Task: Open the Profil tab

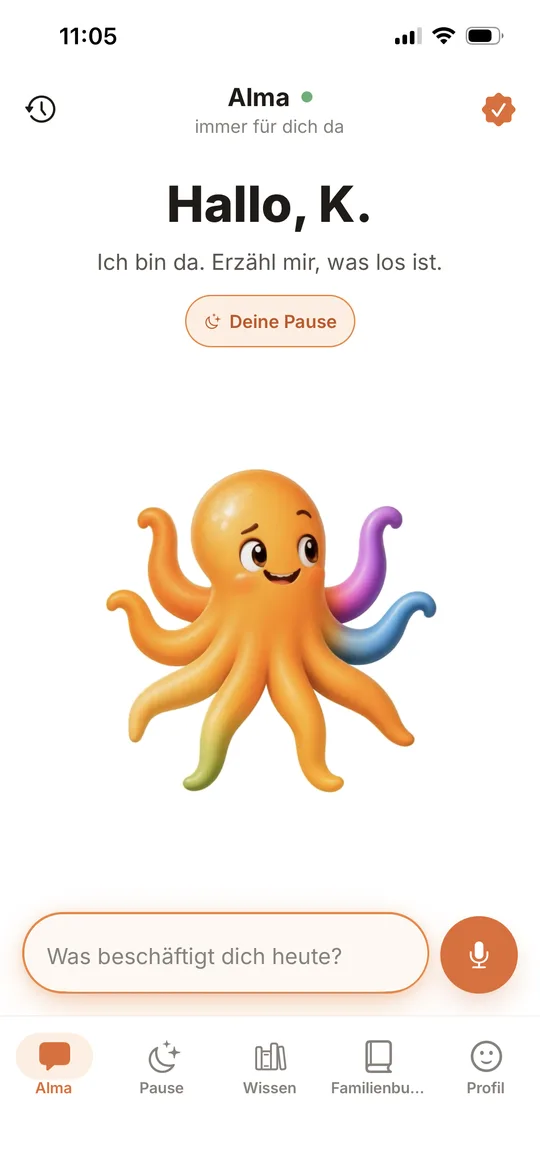Action: click(486, 1067)
